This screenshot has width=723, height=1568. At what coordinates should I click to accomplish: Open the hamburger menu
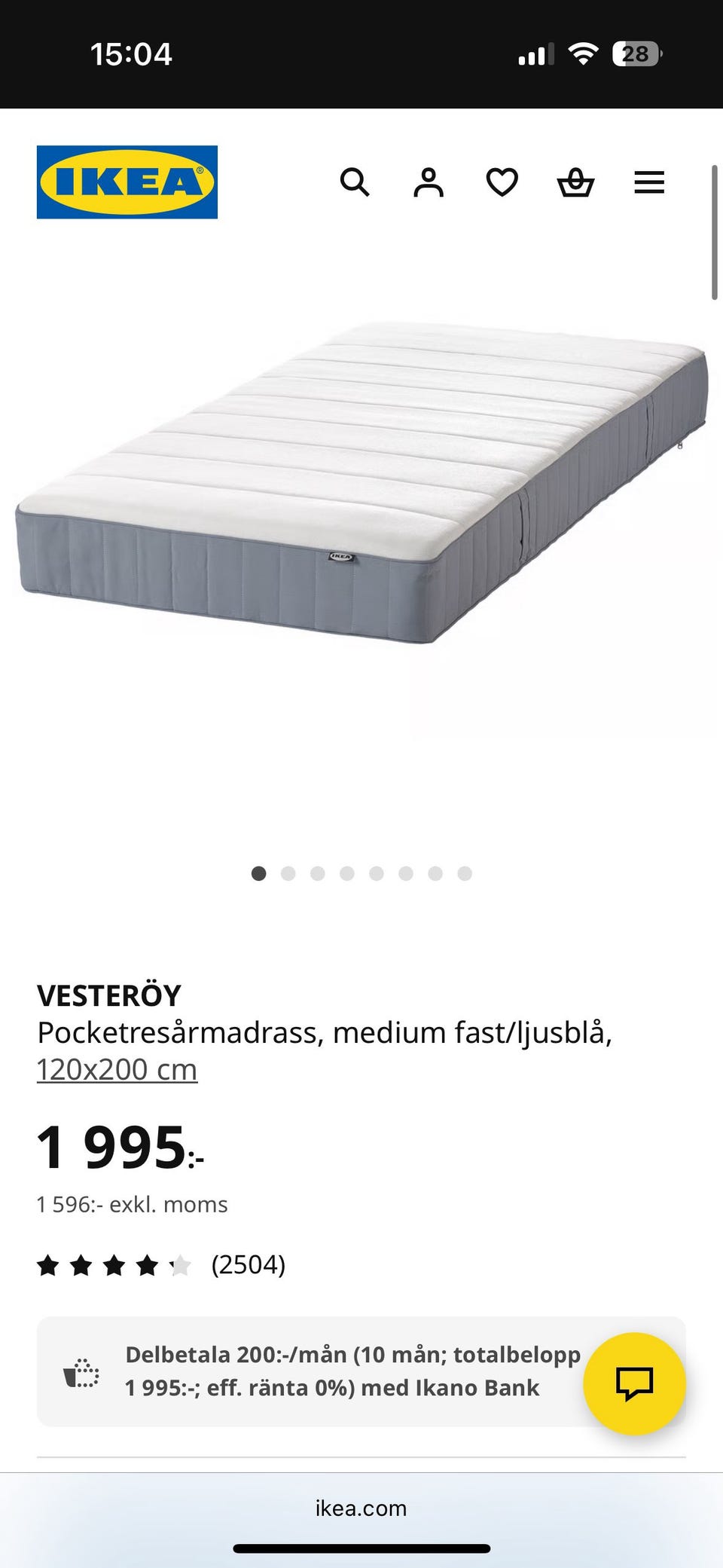[649, 182]
